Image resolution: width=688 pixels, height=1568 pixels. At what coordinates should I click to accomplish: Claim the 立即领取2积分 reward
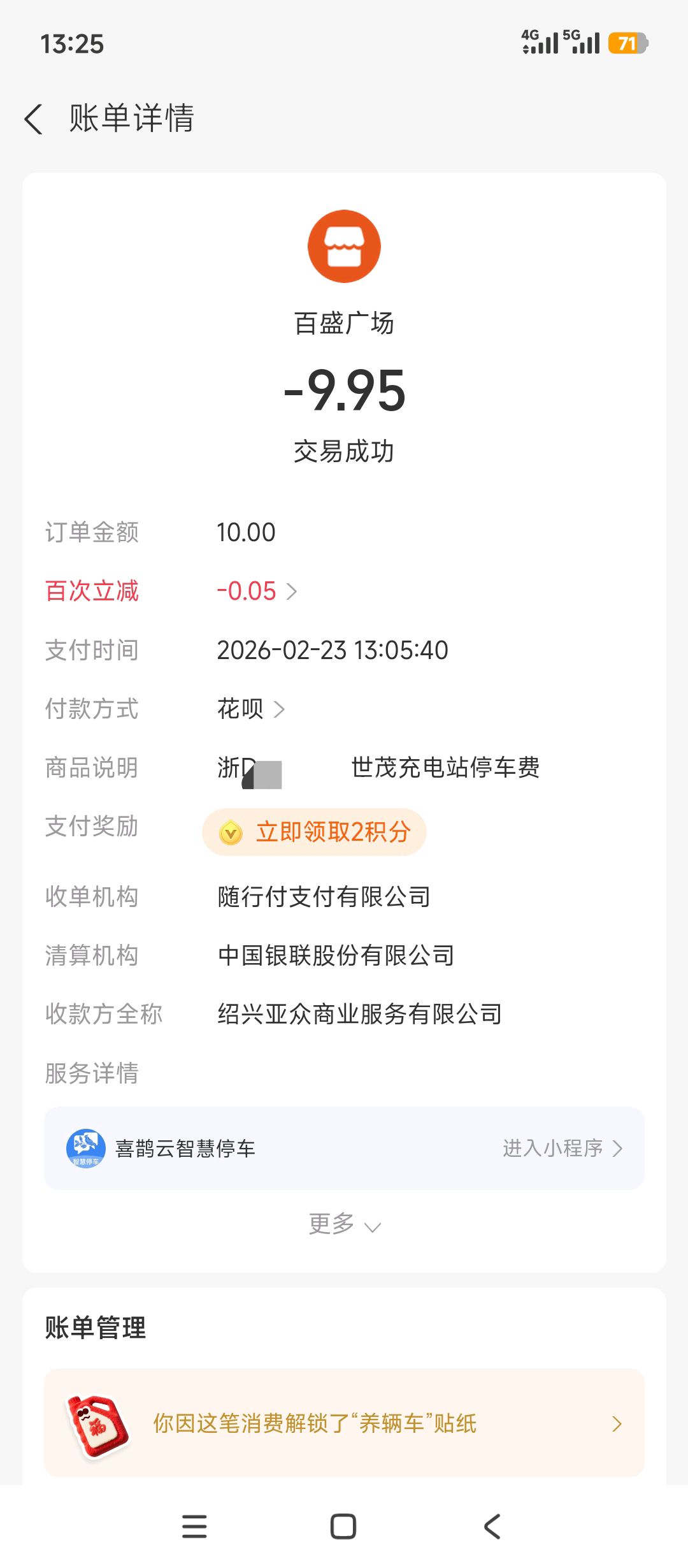[x=315, y=832]
